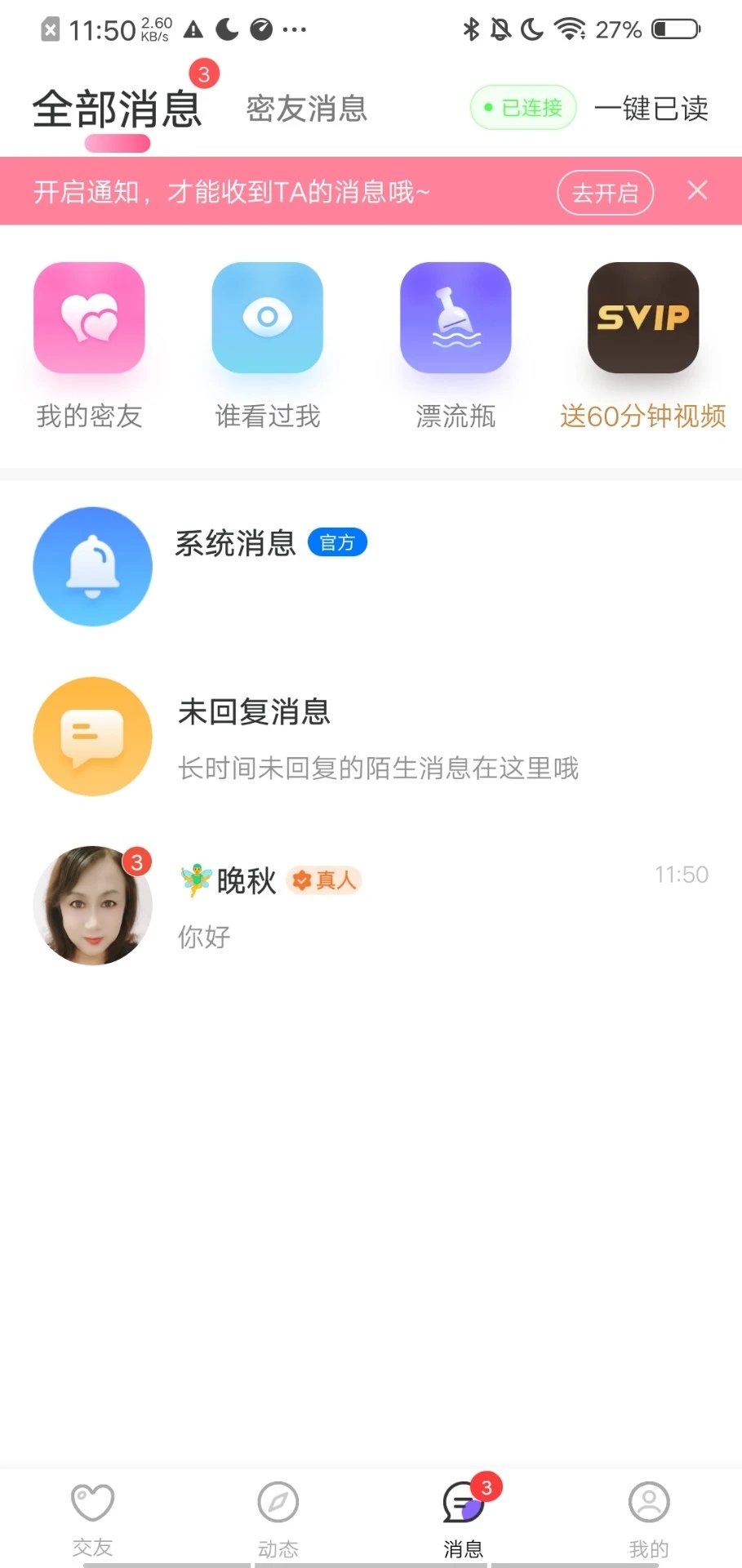Tap the 动态 bottom navigation icon
Viewport: 742px width, 1568px height.
click(278, 1515)
